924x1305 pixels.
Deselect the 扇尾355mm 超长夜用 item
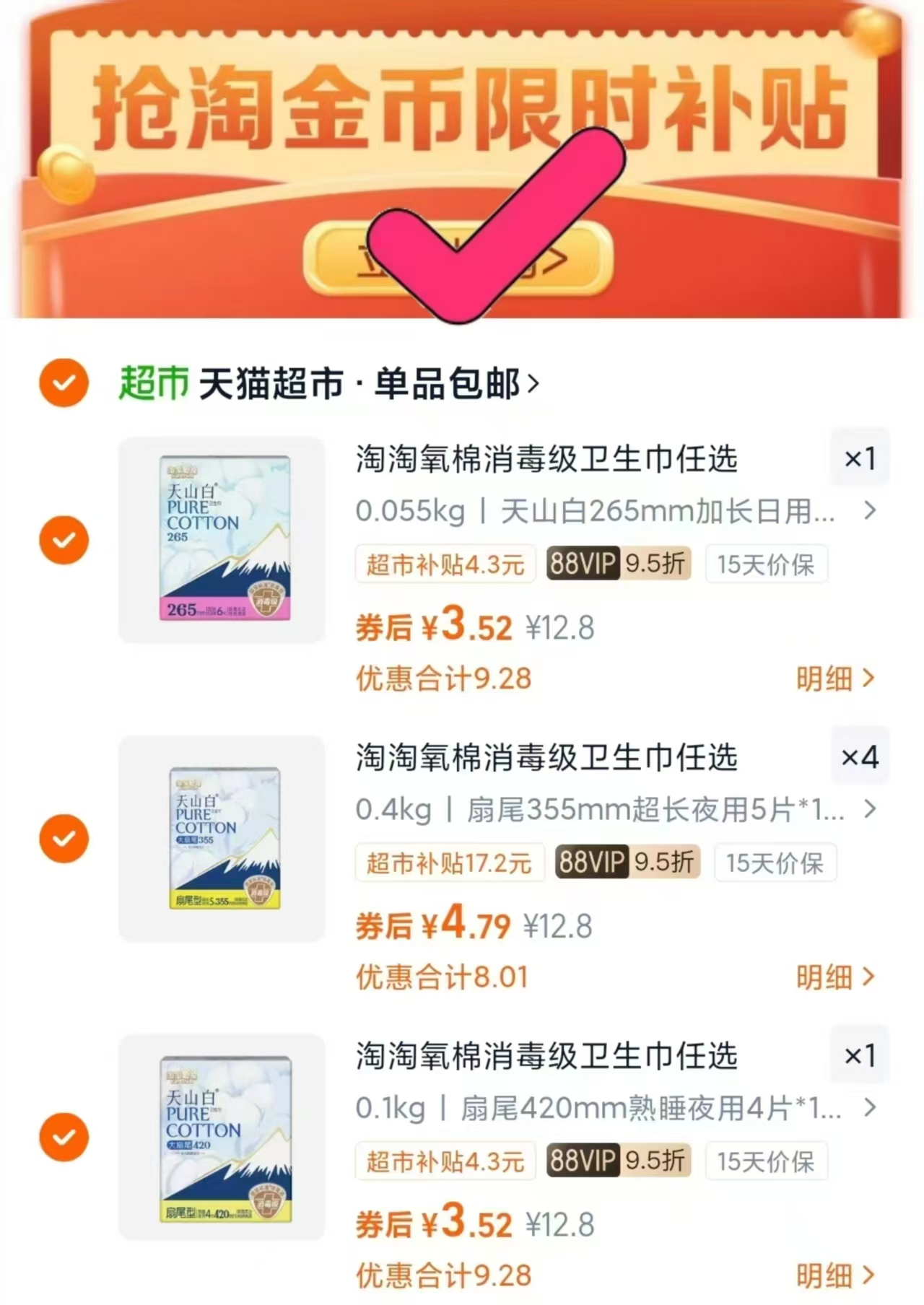point(64,839)
